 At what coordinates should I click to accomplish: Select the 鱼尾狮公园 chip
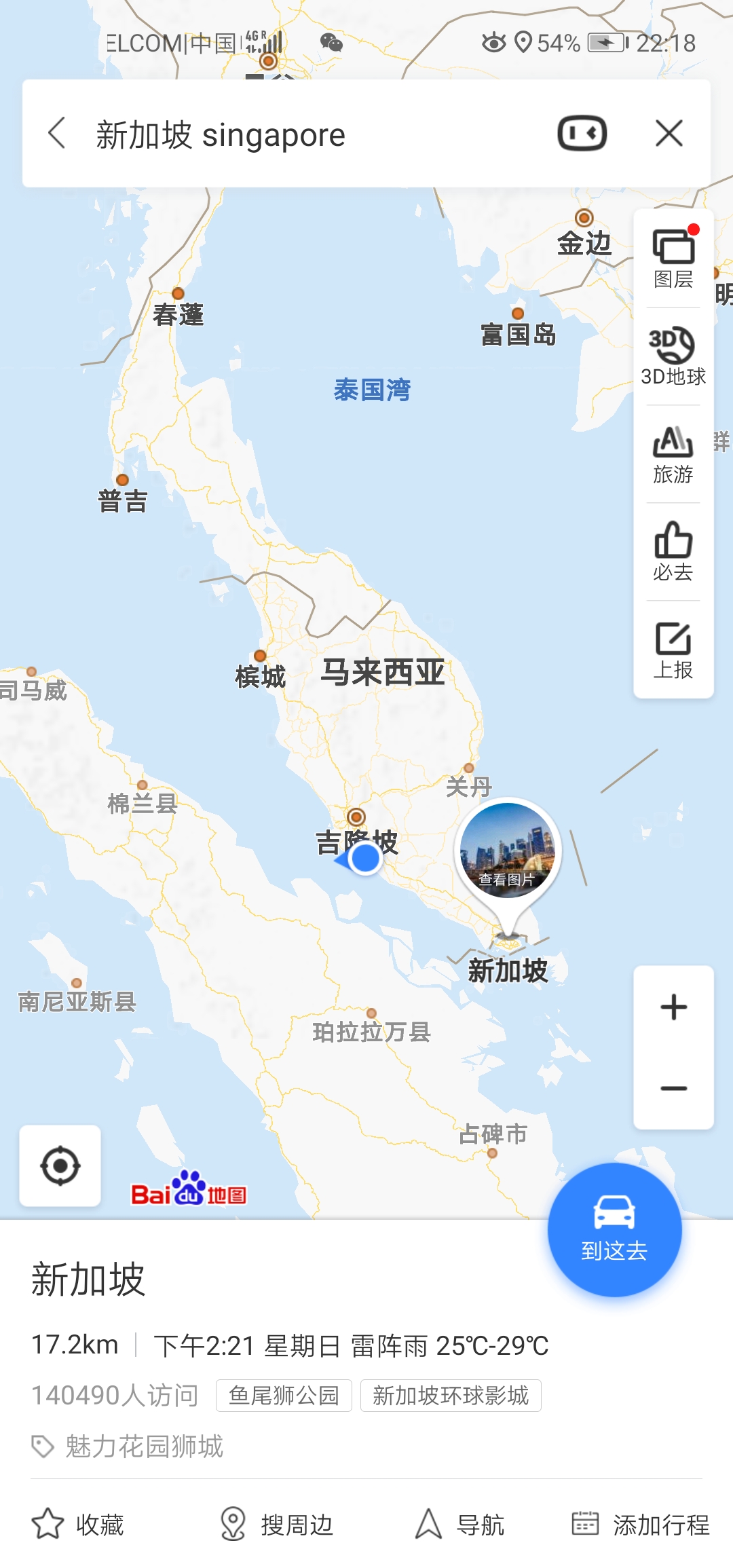click(284, 1396)
